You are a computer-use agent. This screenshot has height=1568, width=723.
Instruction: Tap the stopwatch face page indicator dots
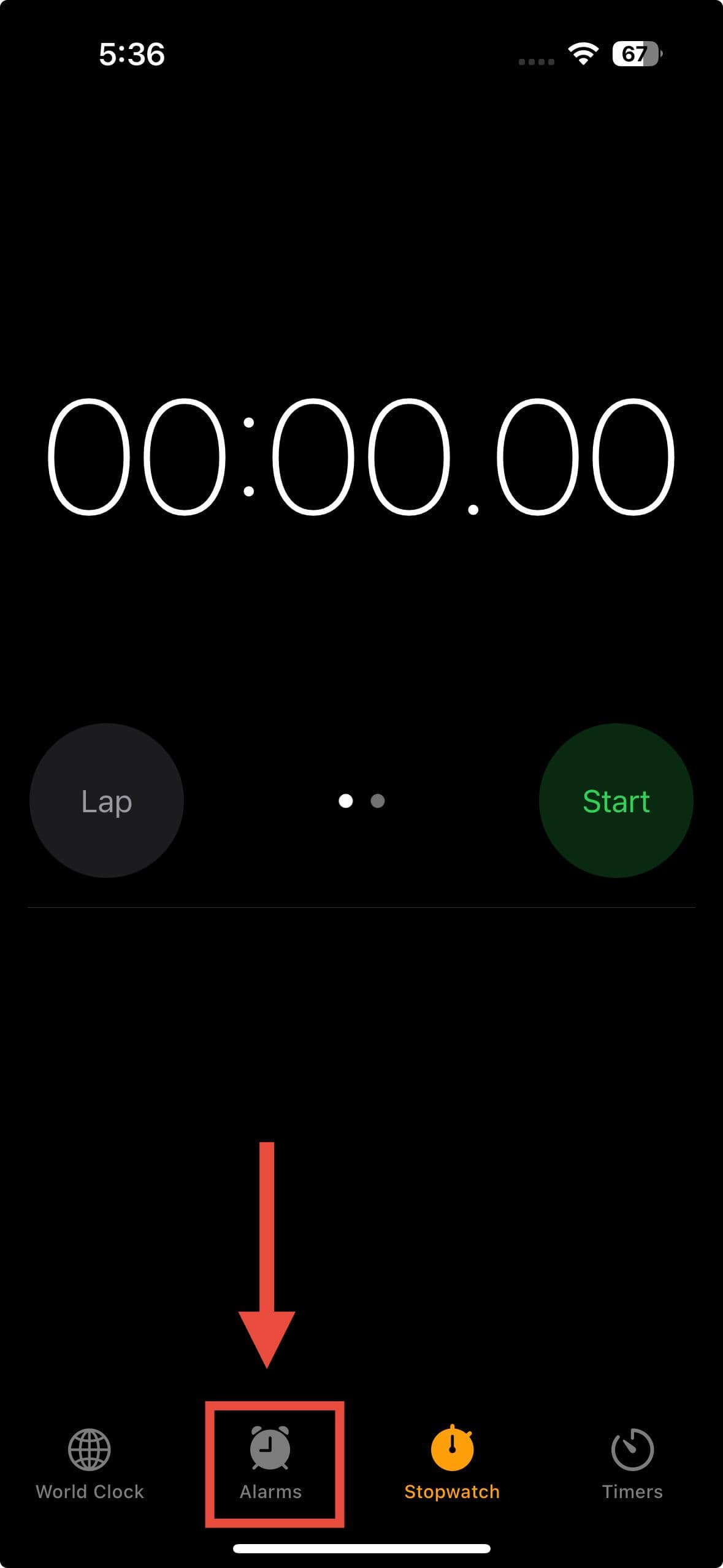pos(361,801)
